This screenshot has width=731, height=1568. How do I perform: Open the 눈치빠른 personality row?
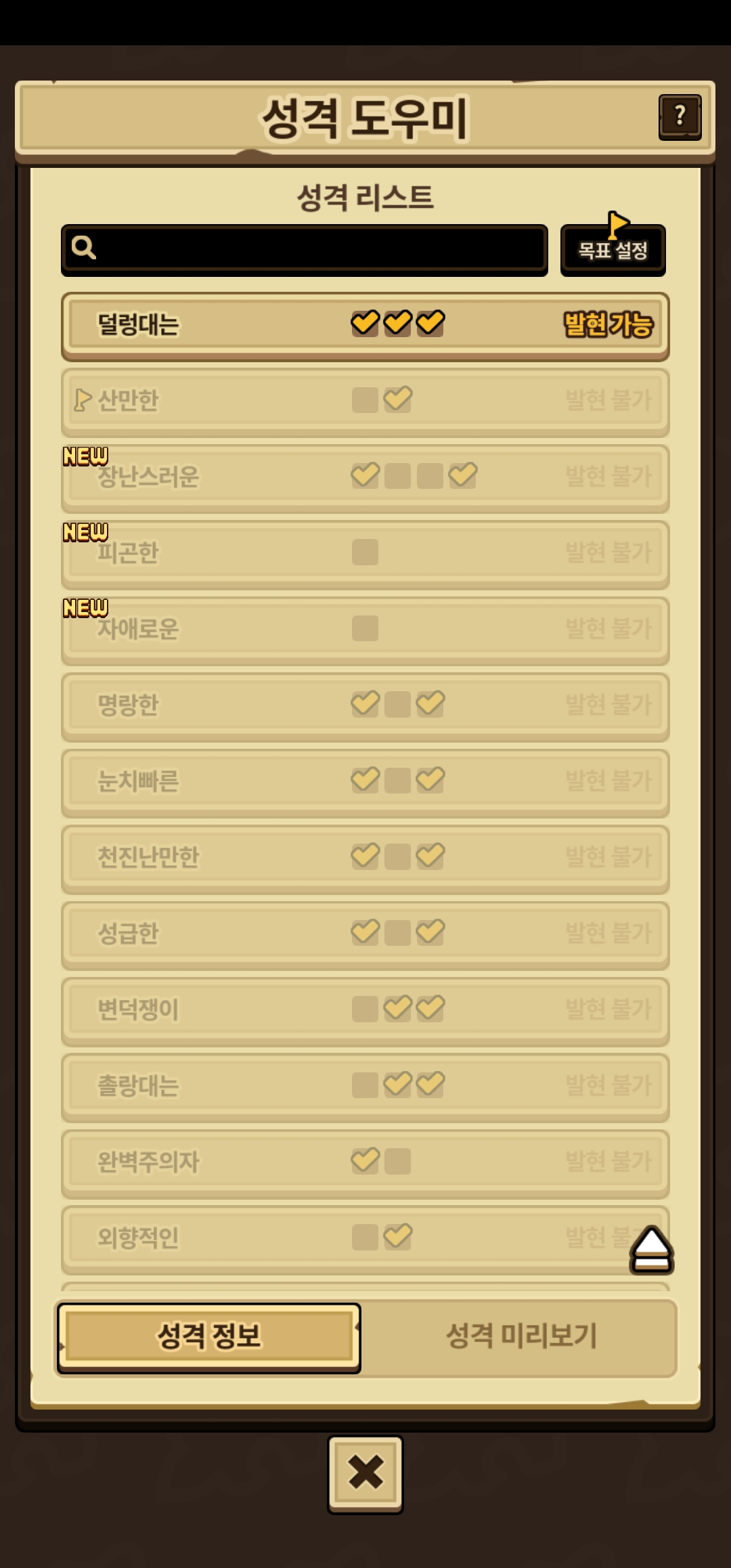coord(365,783)
